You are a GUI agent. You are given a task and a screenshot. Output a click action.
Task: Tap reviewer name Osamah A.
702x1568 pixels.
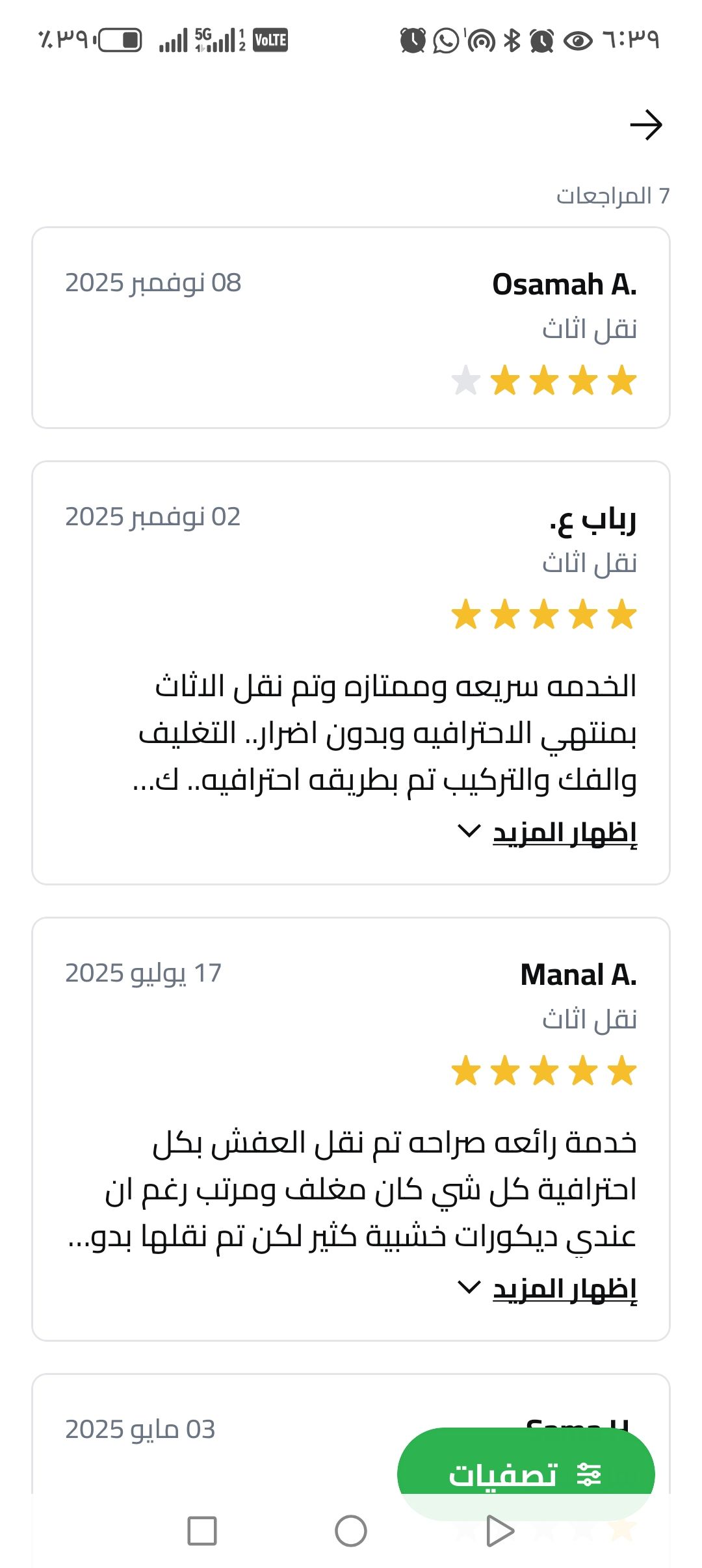click(x=565, y=284)
